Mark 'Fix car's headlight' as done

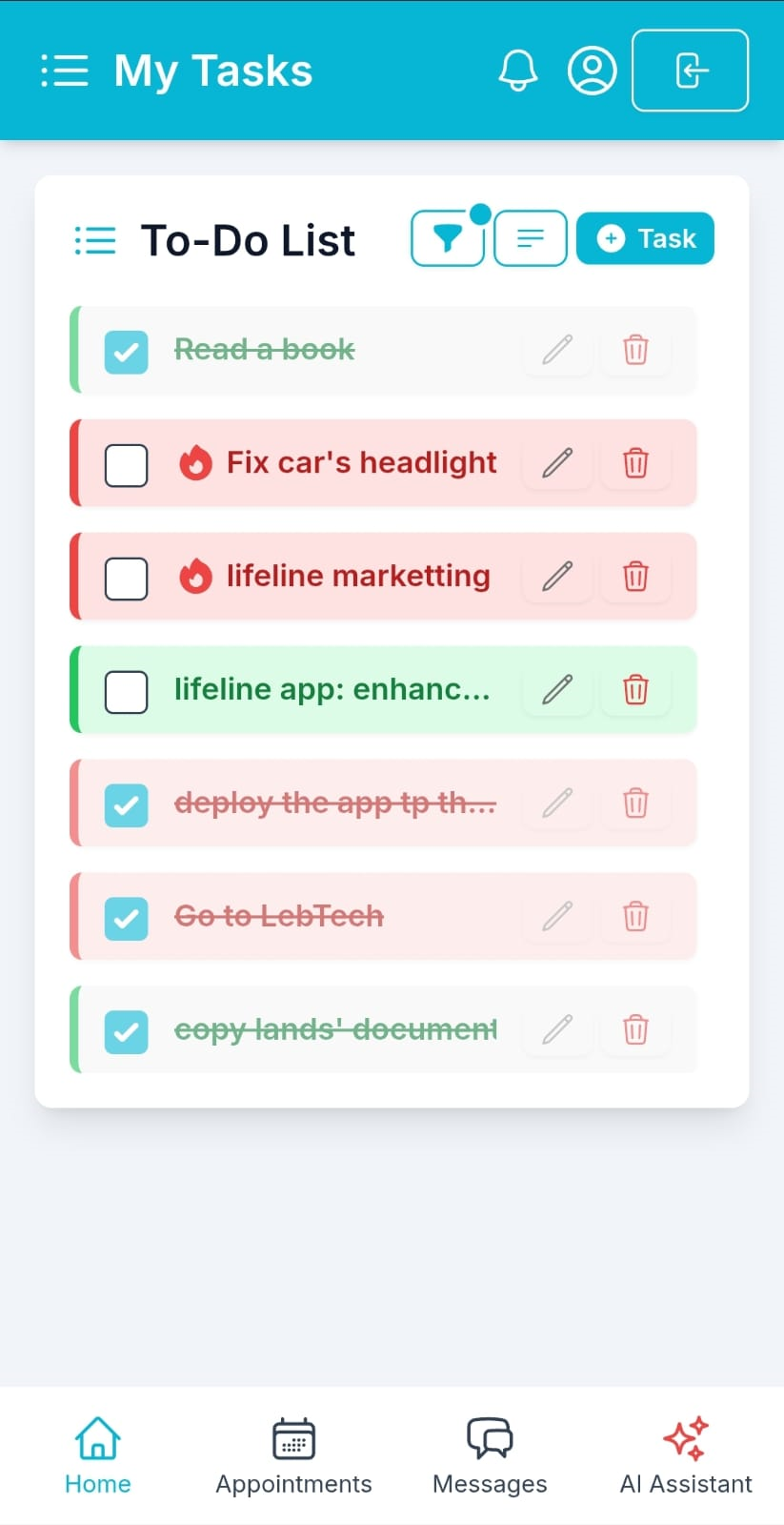click(x=126, y=465)
